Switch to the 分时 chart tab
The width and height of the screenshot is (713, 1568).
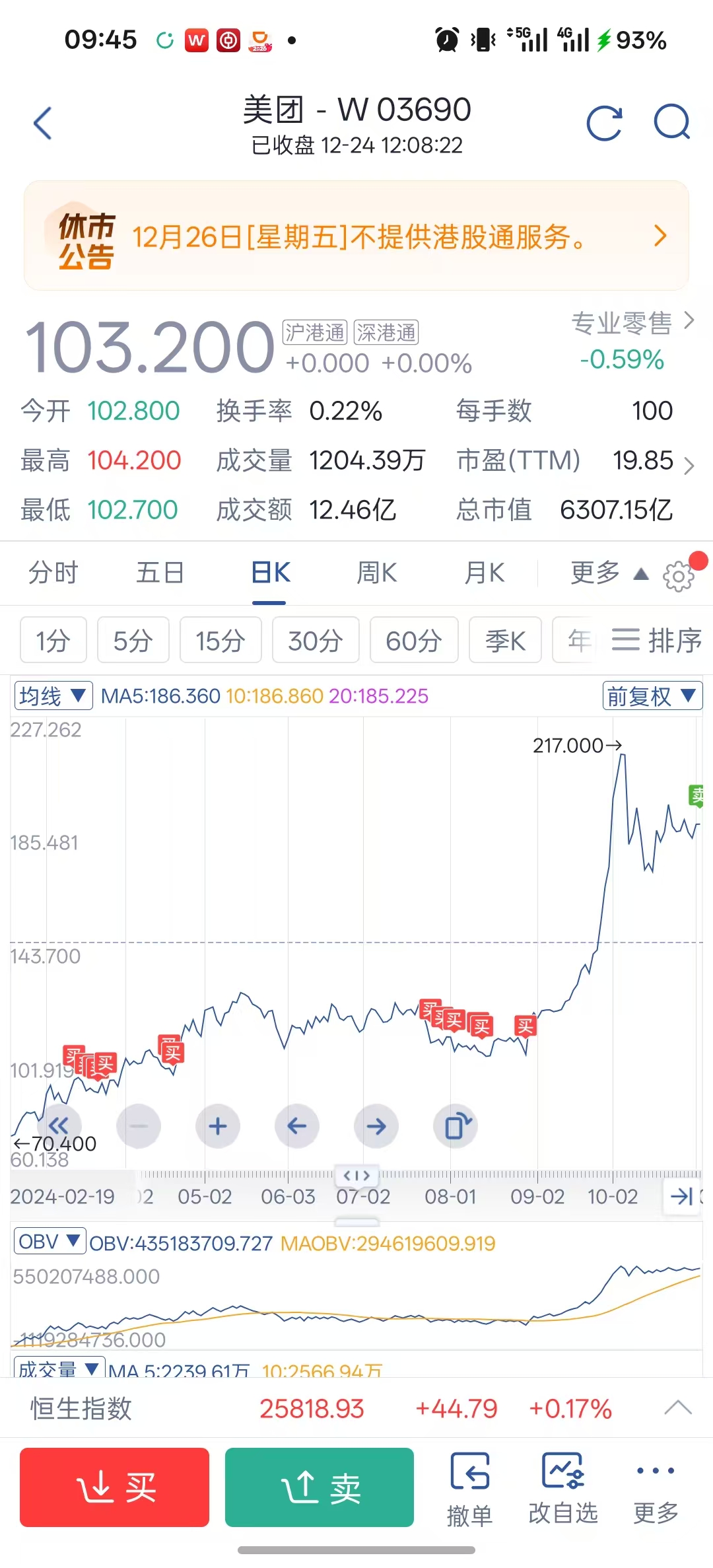[x=53, y=573]
